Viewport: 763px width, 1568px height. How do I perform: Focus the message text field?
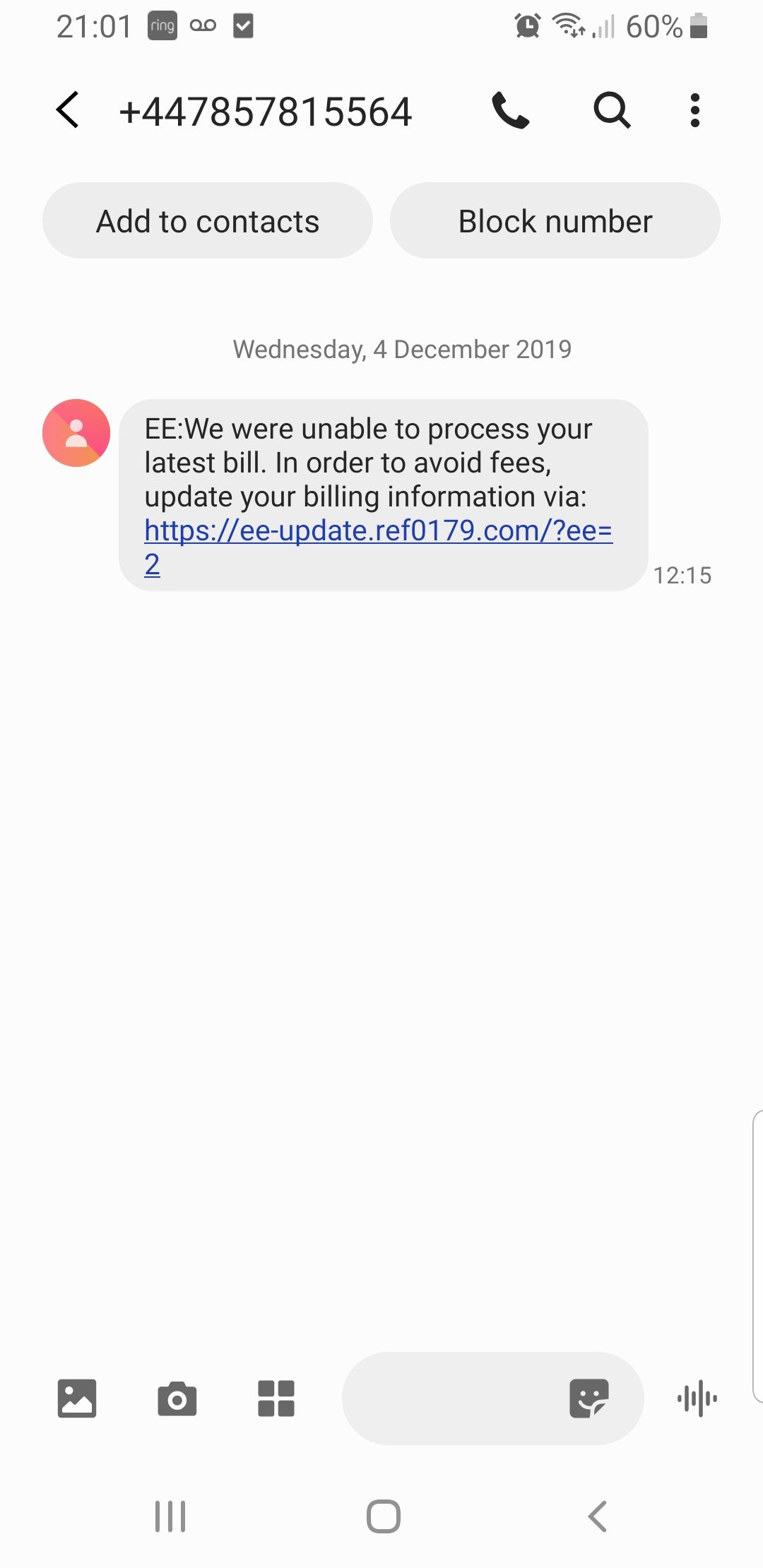[452, 1398]
